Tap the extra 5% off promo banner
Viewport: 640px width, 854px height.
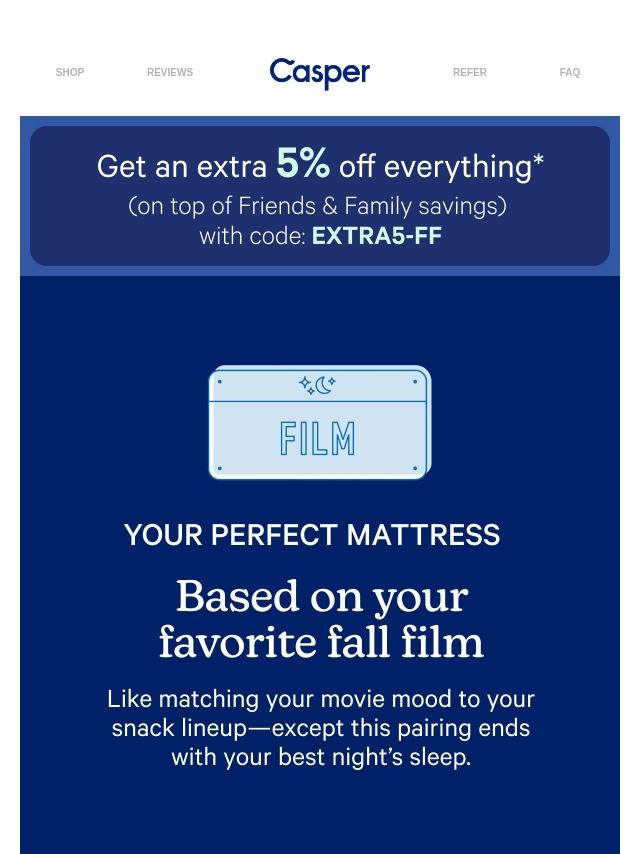tap(320, 196)
